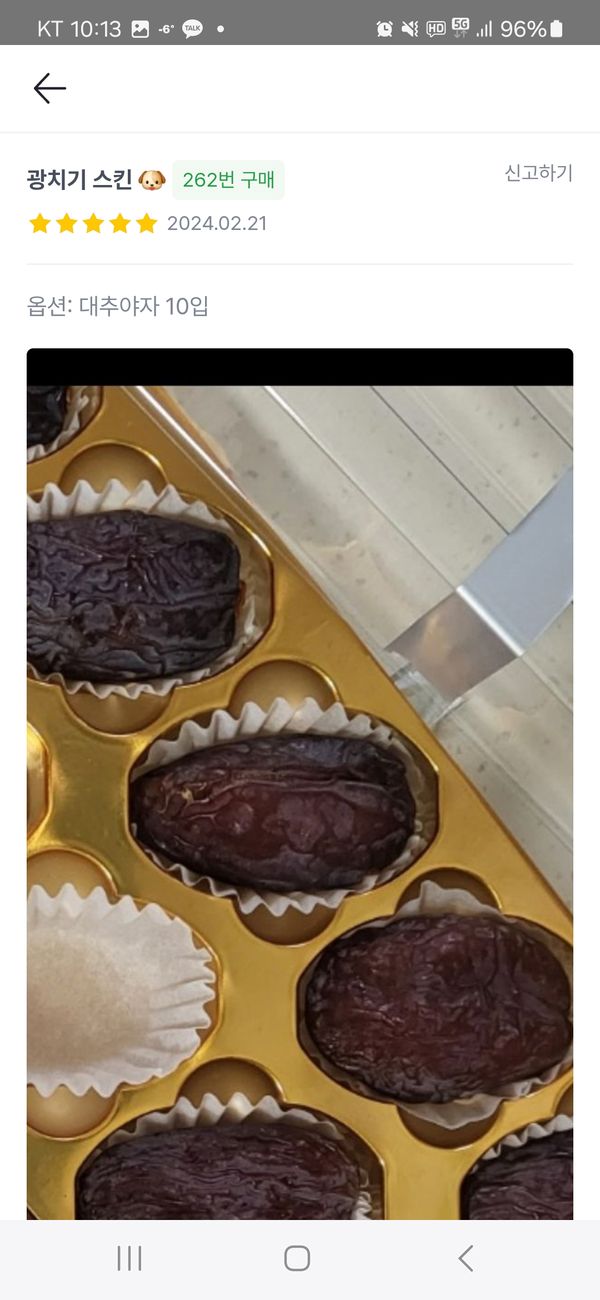The image size is (600, 1300).
Task: Go to the home screen
Action: pos(297,1258)
